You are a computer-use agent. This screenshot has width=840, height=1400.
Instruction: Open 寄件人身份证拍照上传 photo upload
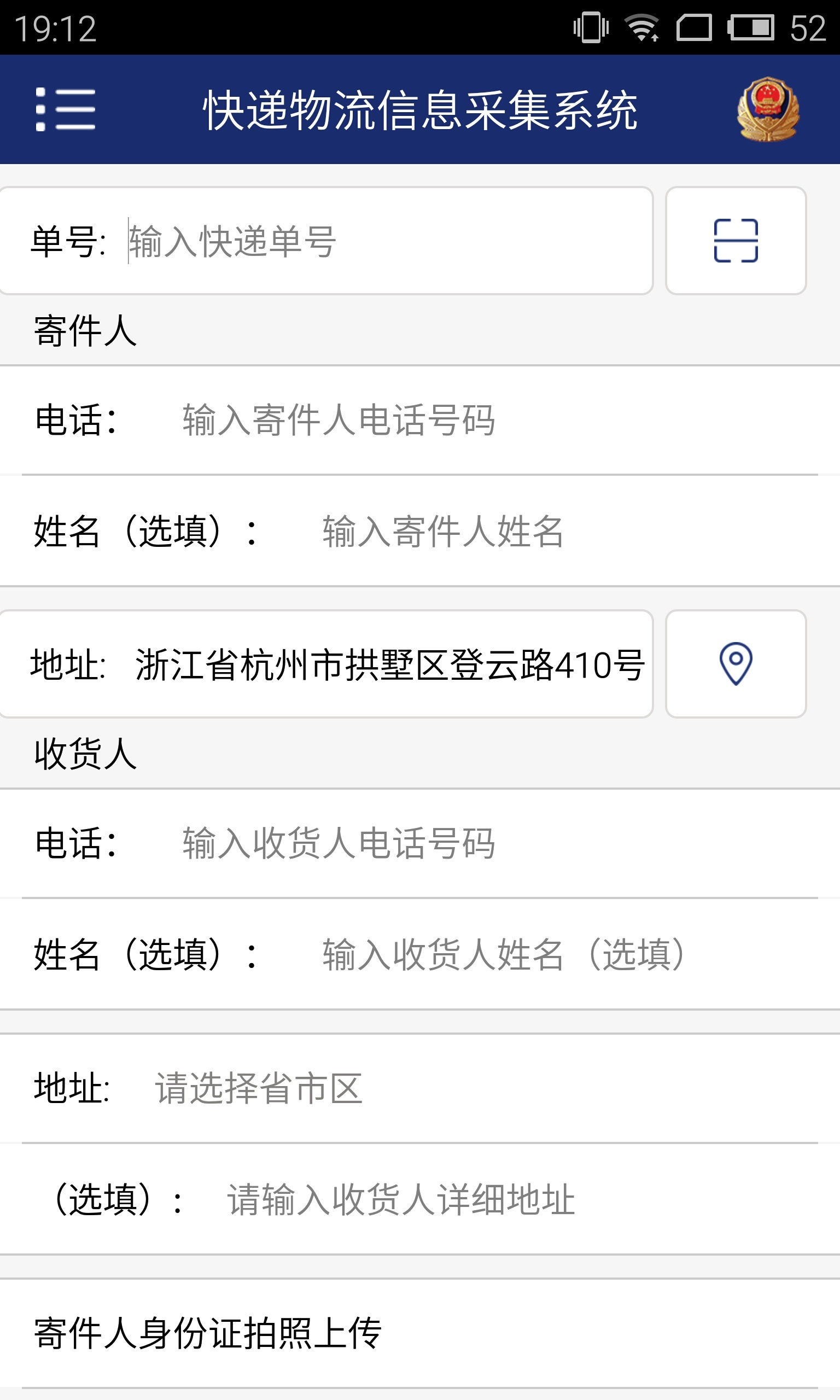point(420,1334)
